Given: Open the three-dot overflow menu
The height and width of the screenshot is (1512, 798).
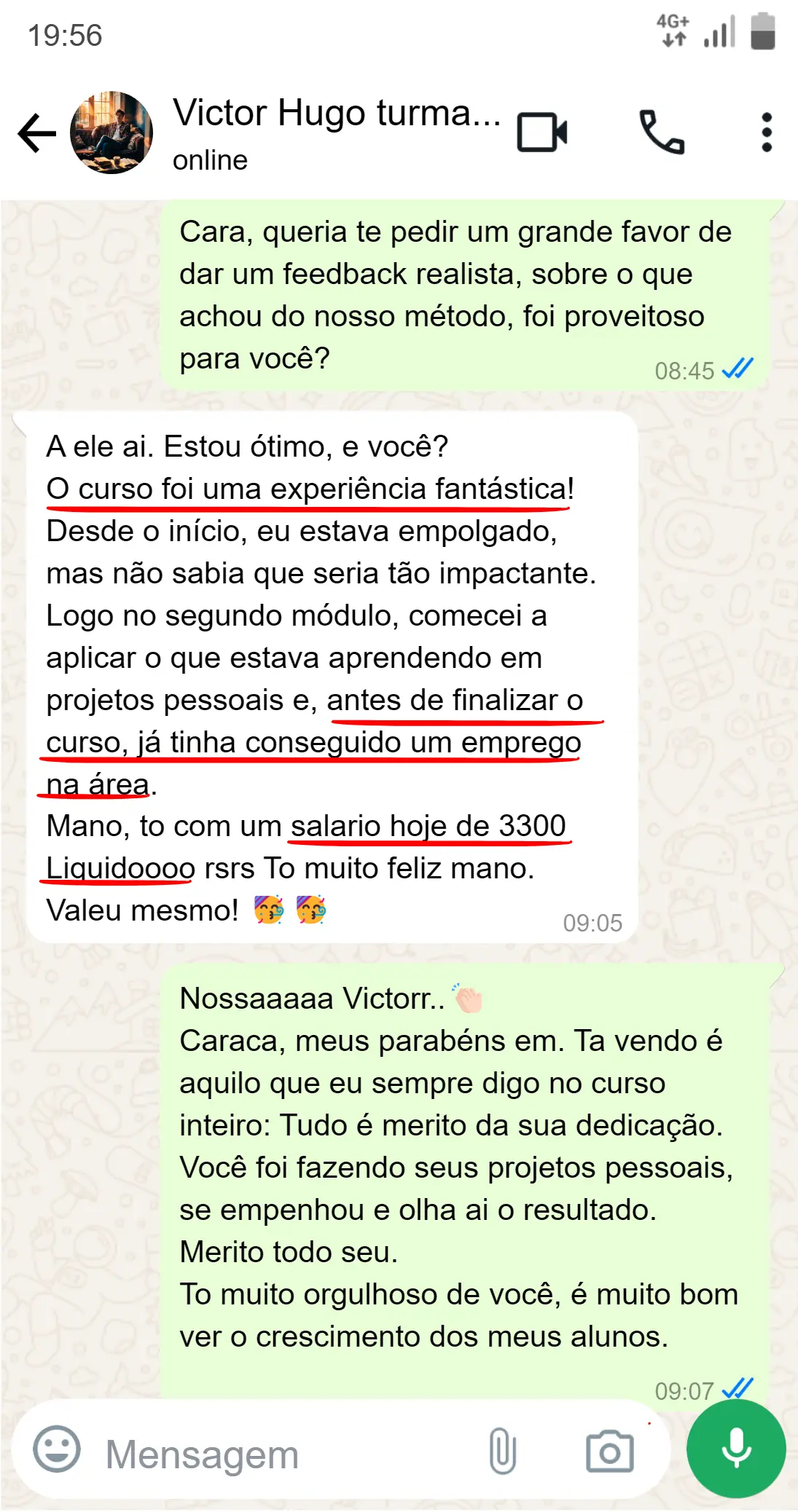Looking at the screenshot, I should [766, 133].
